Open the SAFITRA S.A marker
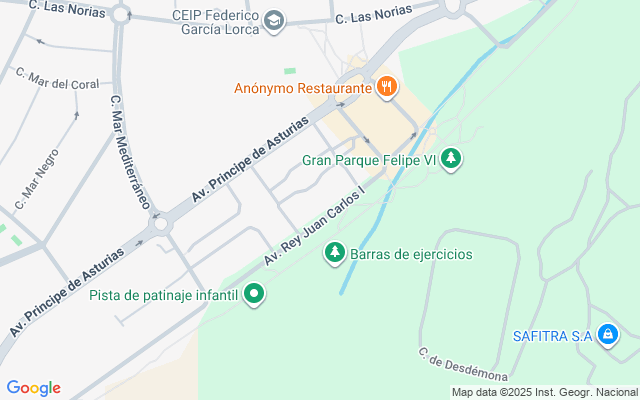 (x=607, y=334)
